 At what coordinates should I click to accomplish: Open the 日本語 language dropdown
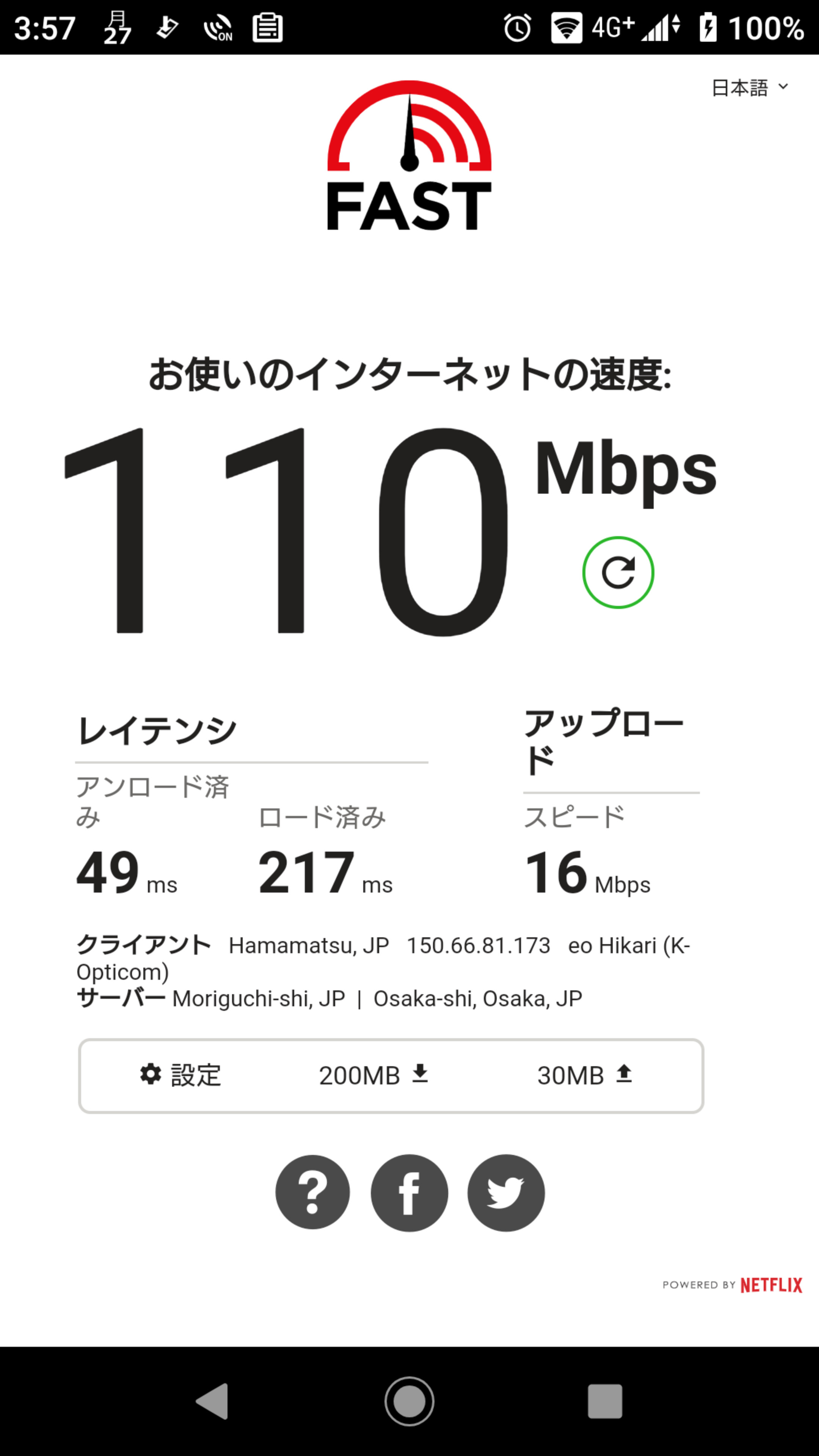pos(750,88)
